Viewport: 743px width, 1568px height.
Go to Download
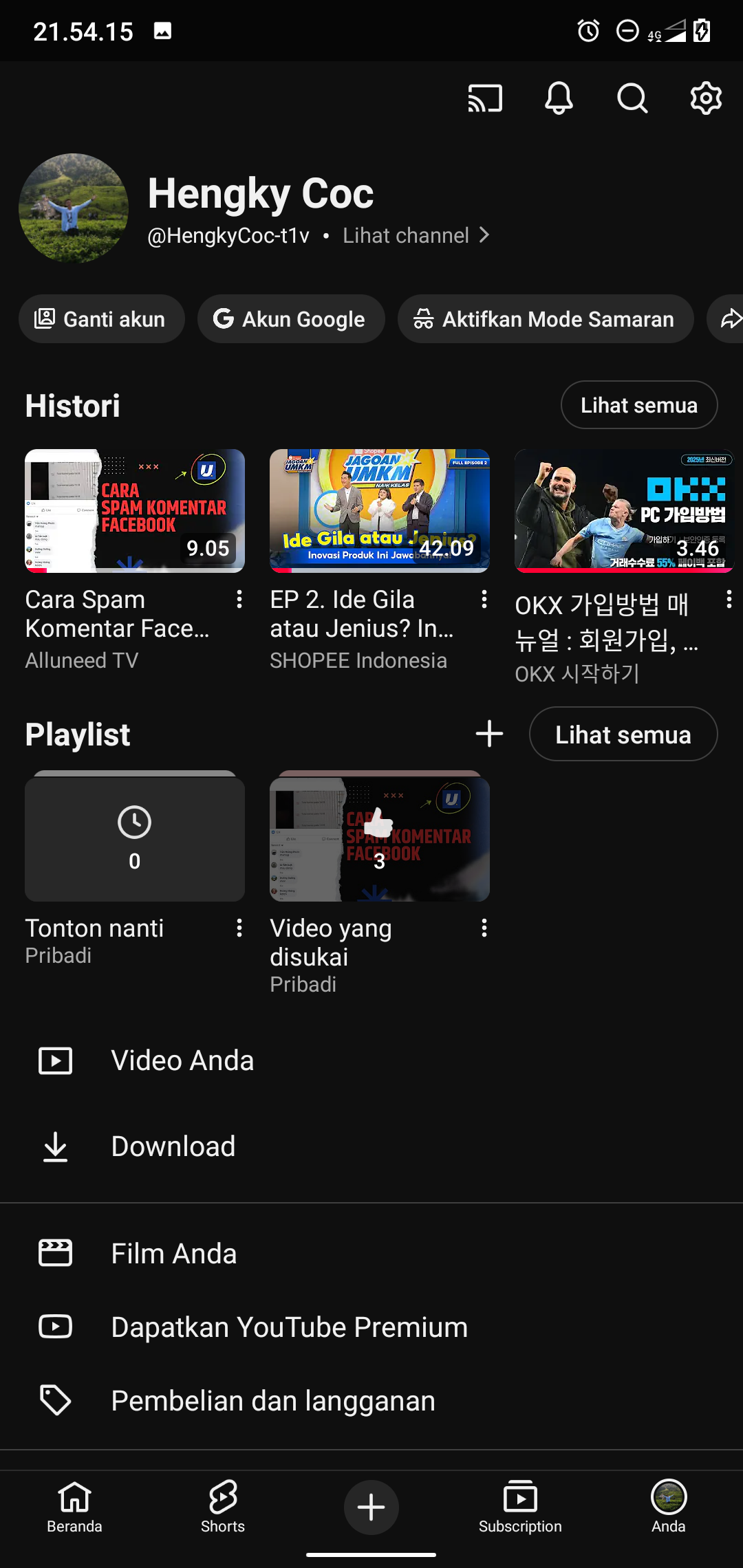tap(173, 1146)
